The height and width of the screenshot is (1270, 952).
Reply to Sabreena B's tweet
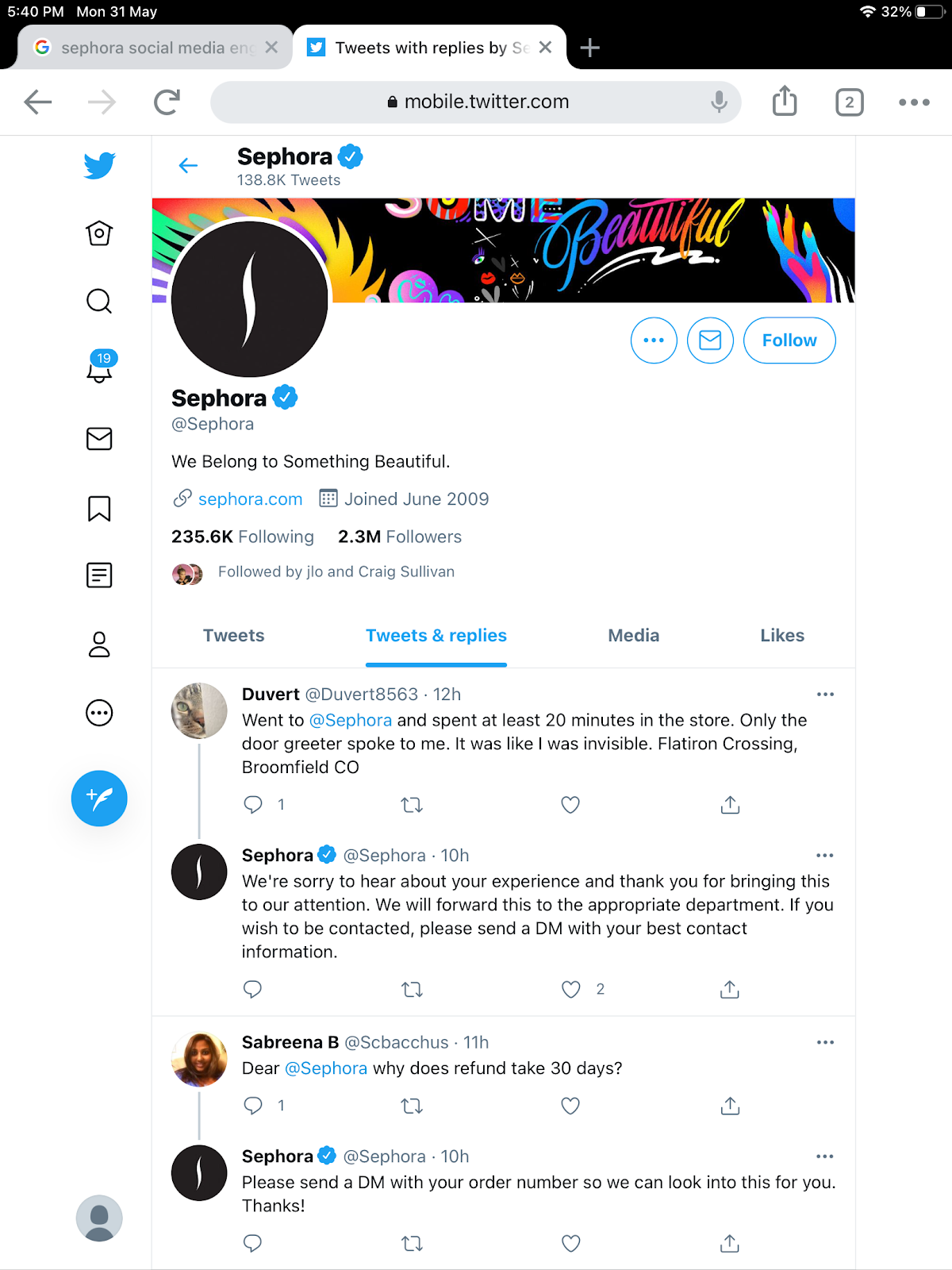click(x=253, y=1106)
